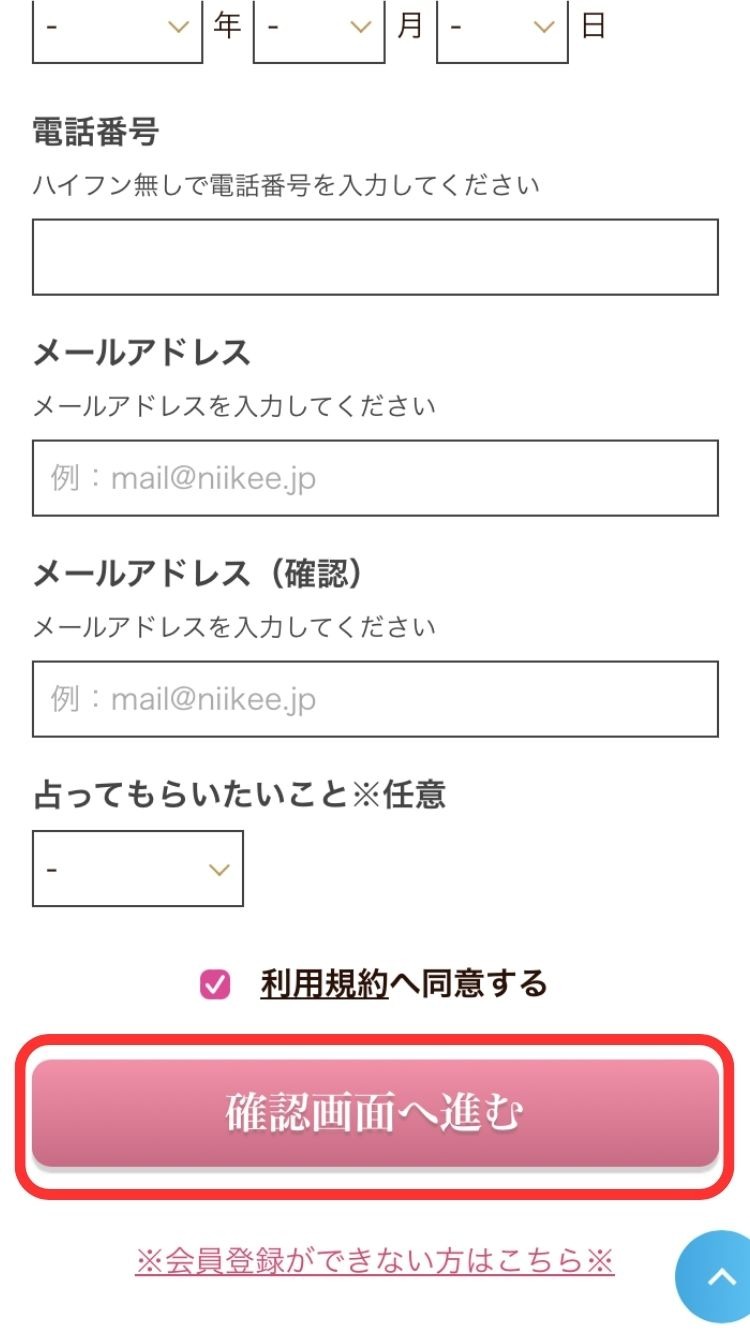Open the birth month dropdown
Viewport: 750px width, 1334px height.
click(320, 27)
